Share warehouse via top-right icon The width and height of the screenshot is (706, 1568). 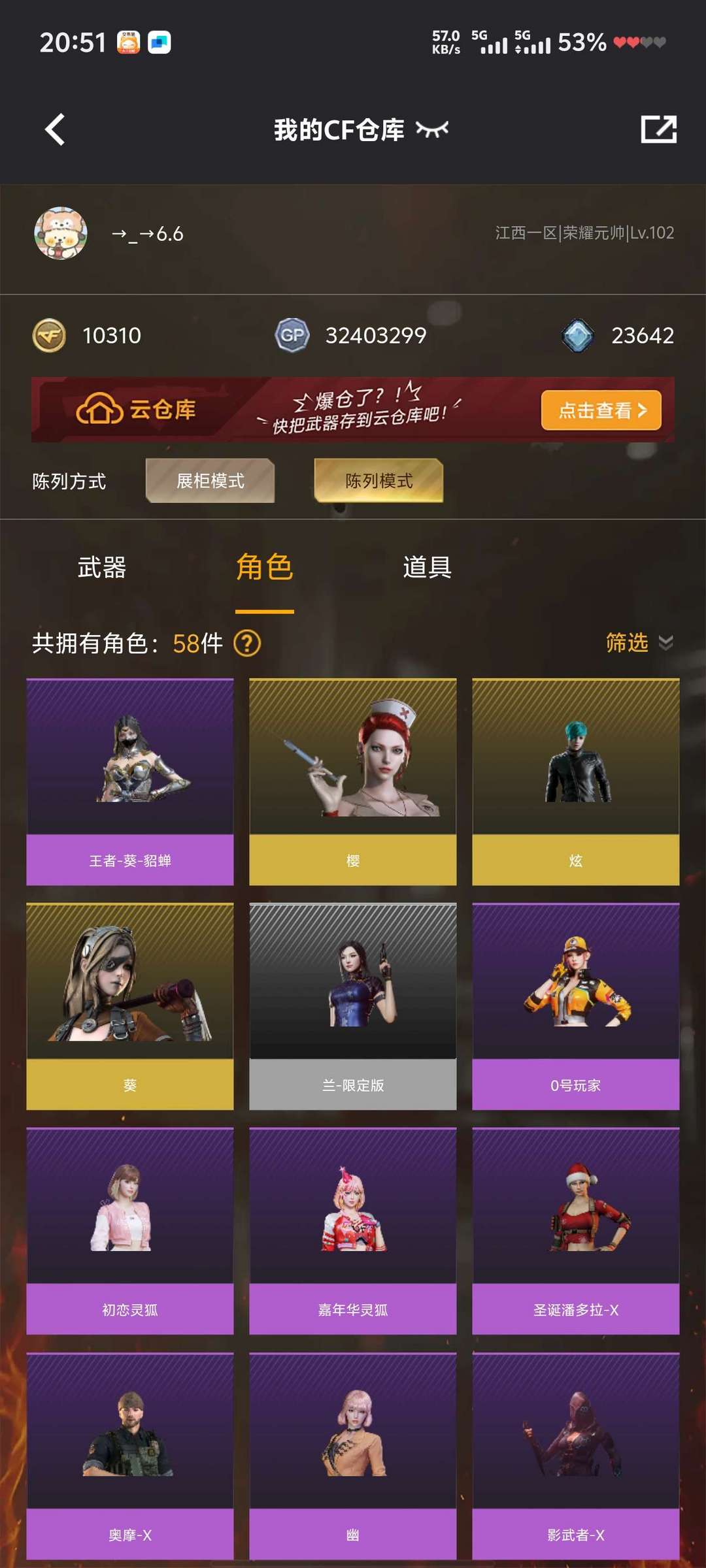pyautogui.click(x=658, y=129)
